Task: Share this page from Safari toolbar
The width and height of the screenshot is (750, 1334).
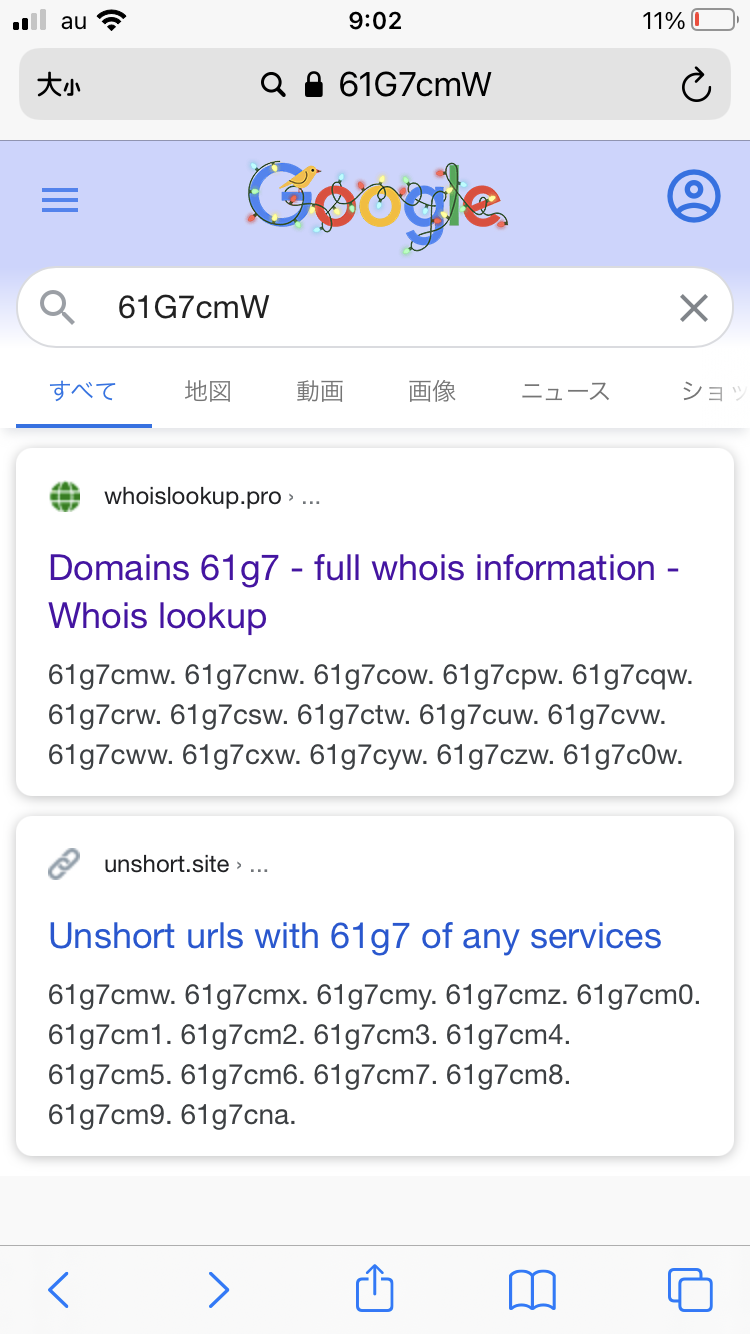Action: [x=375, y=1288]
